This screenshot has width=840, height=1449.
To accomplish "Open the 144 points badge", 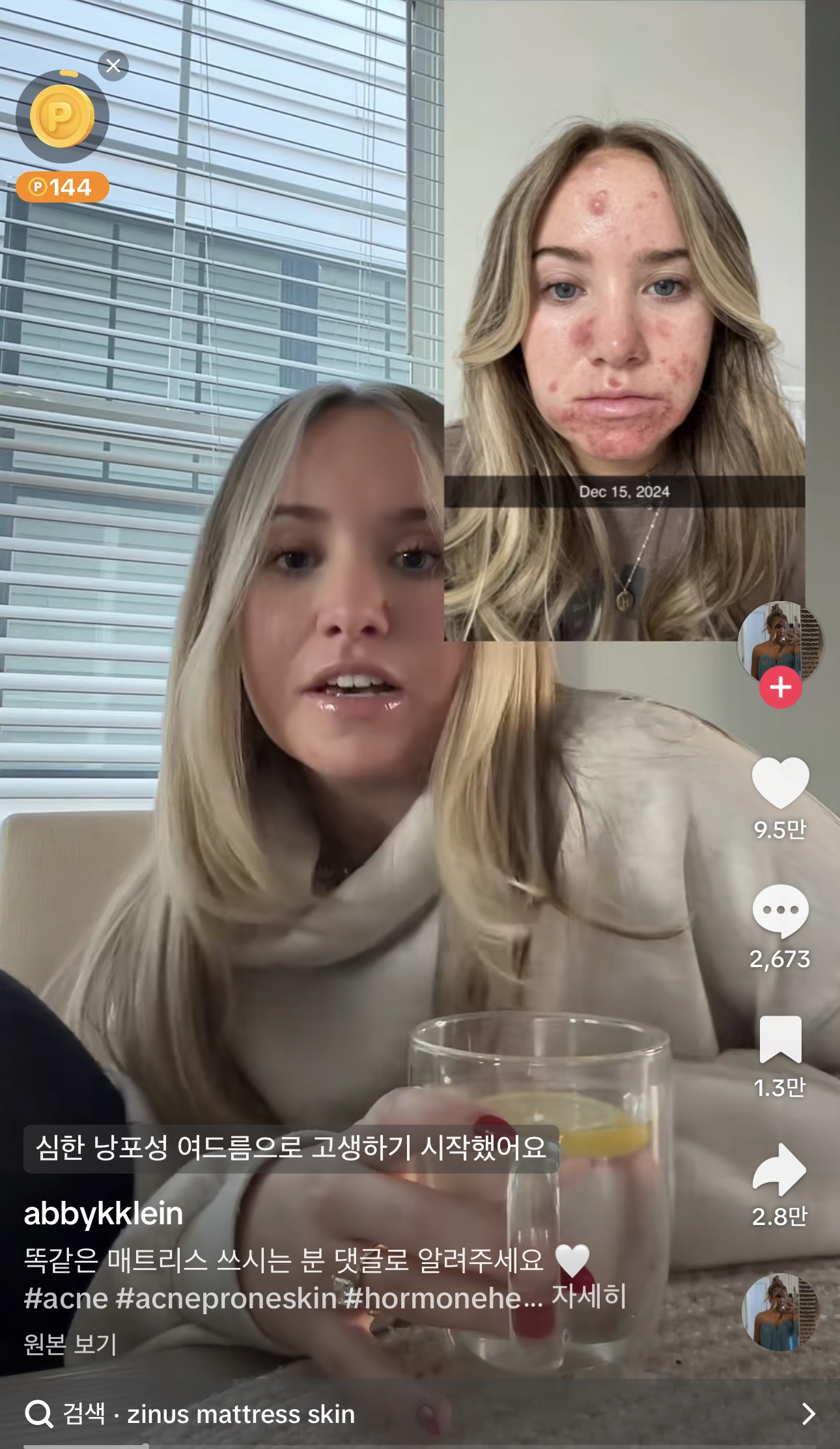I will click(63, 188).
